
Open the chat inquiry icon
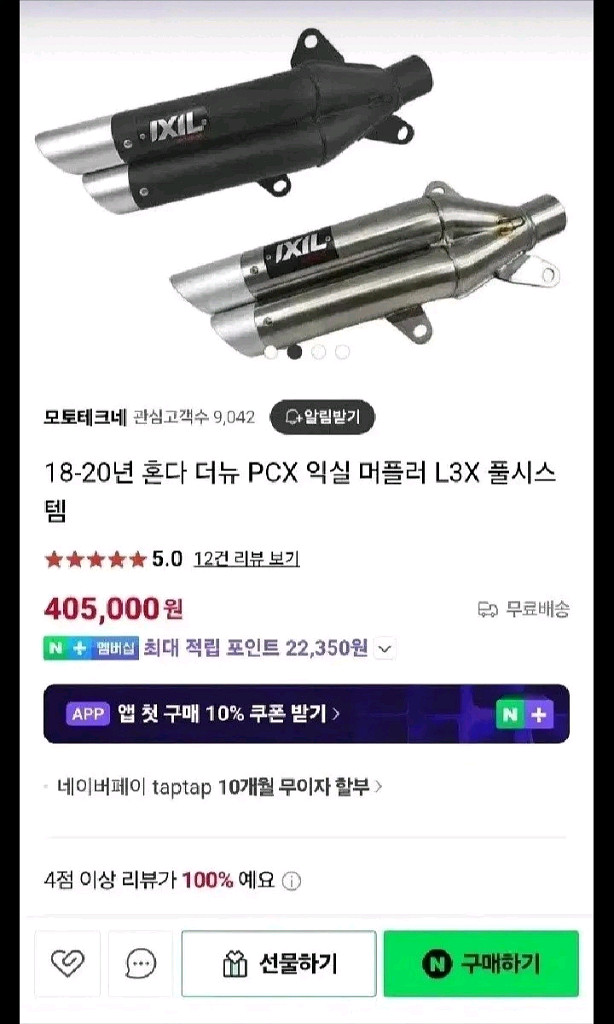[141, 963]
